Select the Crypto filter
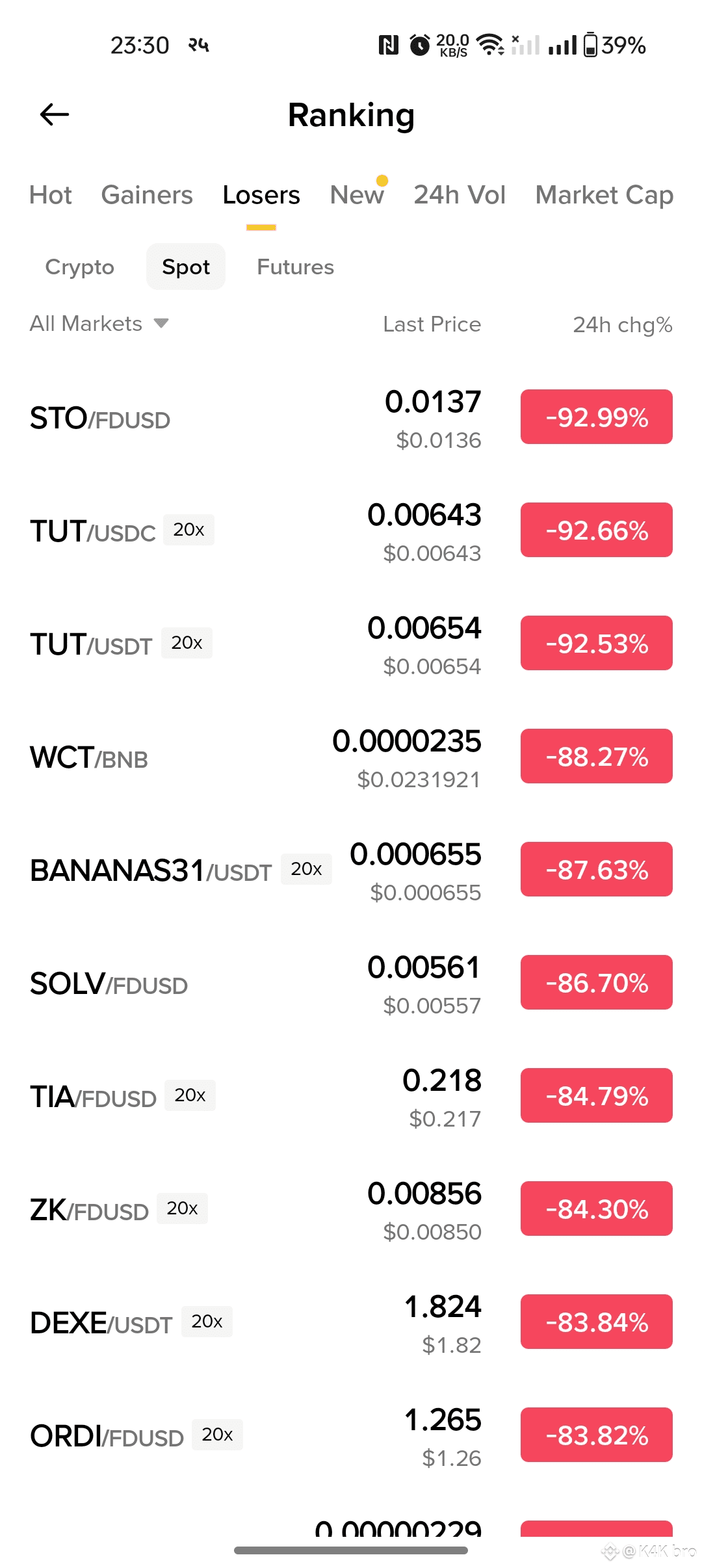 click(79, 267)
